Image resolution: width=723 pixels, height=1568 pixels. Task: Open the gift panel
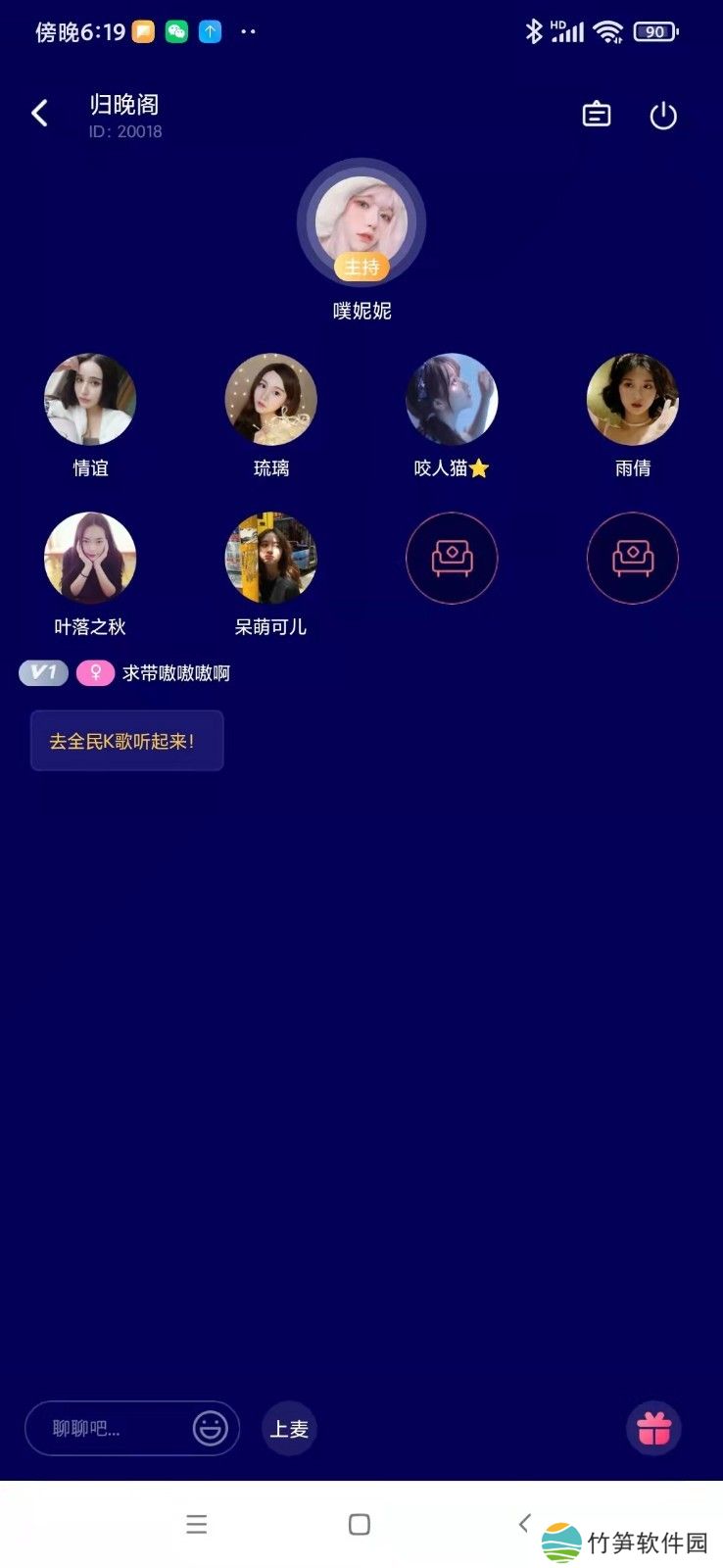coord(653,1429)
